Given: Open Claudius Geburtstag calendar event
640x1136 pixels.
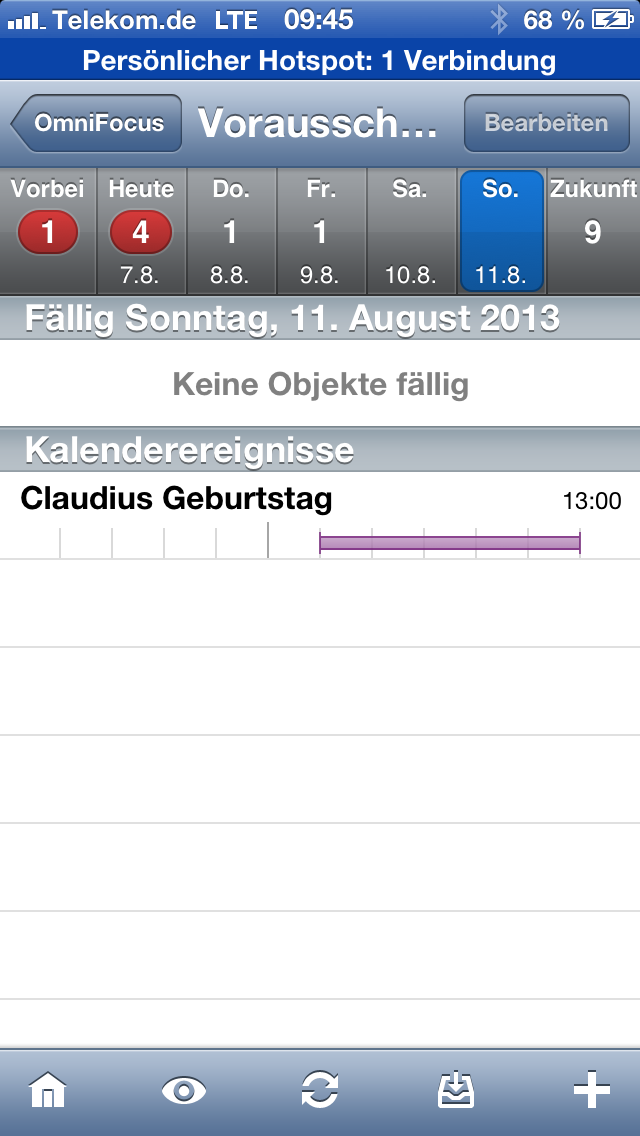Looking at the screenshot, I should click(320, 515).
